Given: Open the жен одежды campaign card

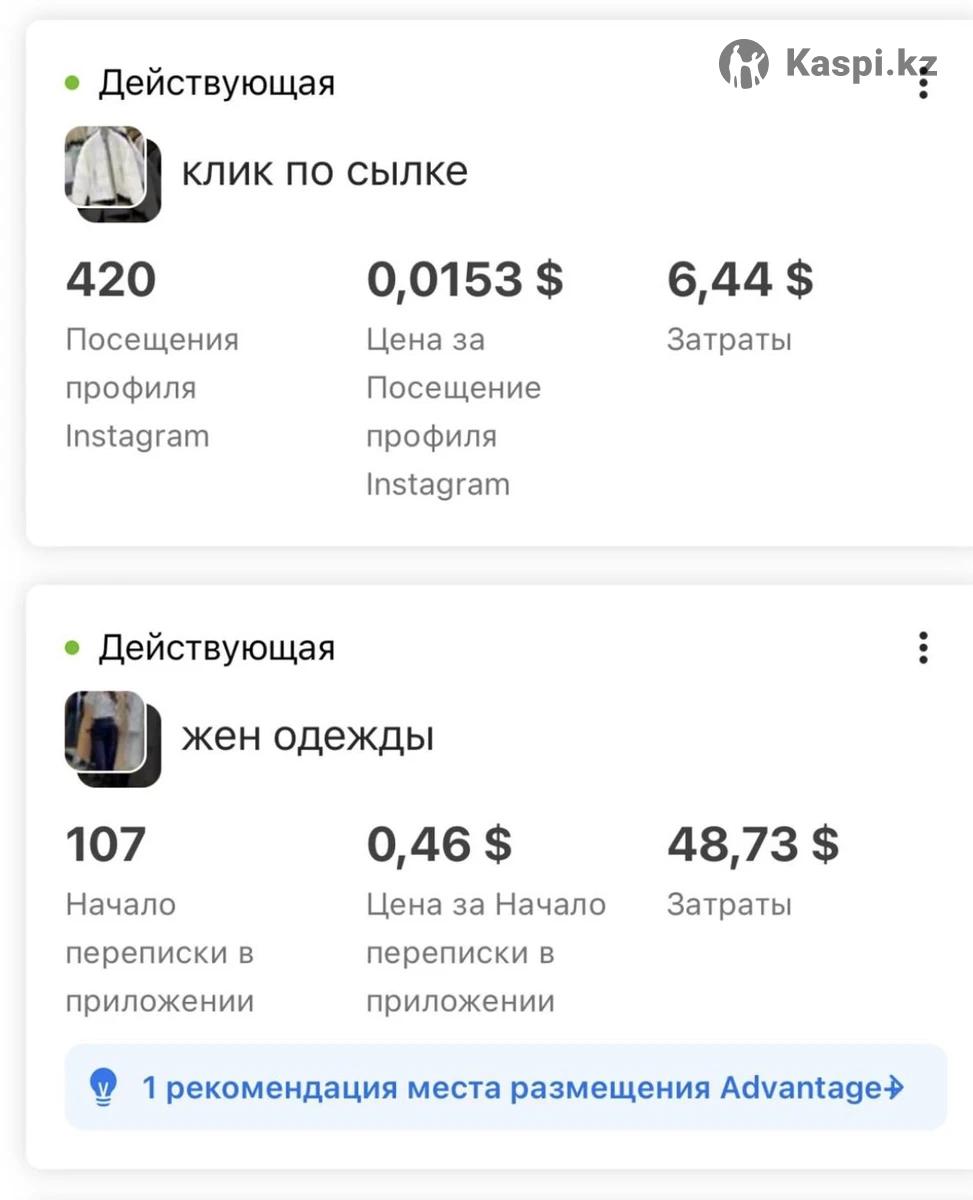Looking at the screenshot, I should 307,738.
